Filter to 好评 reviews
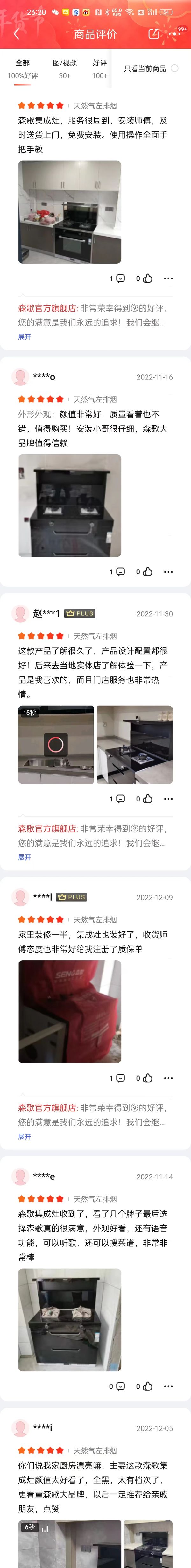The image size is (191, 1568). (x=99, y=69)
